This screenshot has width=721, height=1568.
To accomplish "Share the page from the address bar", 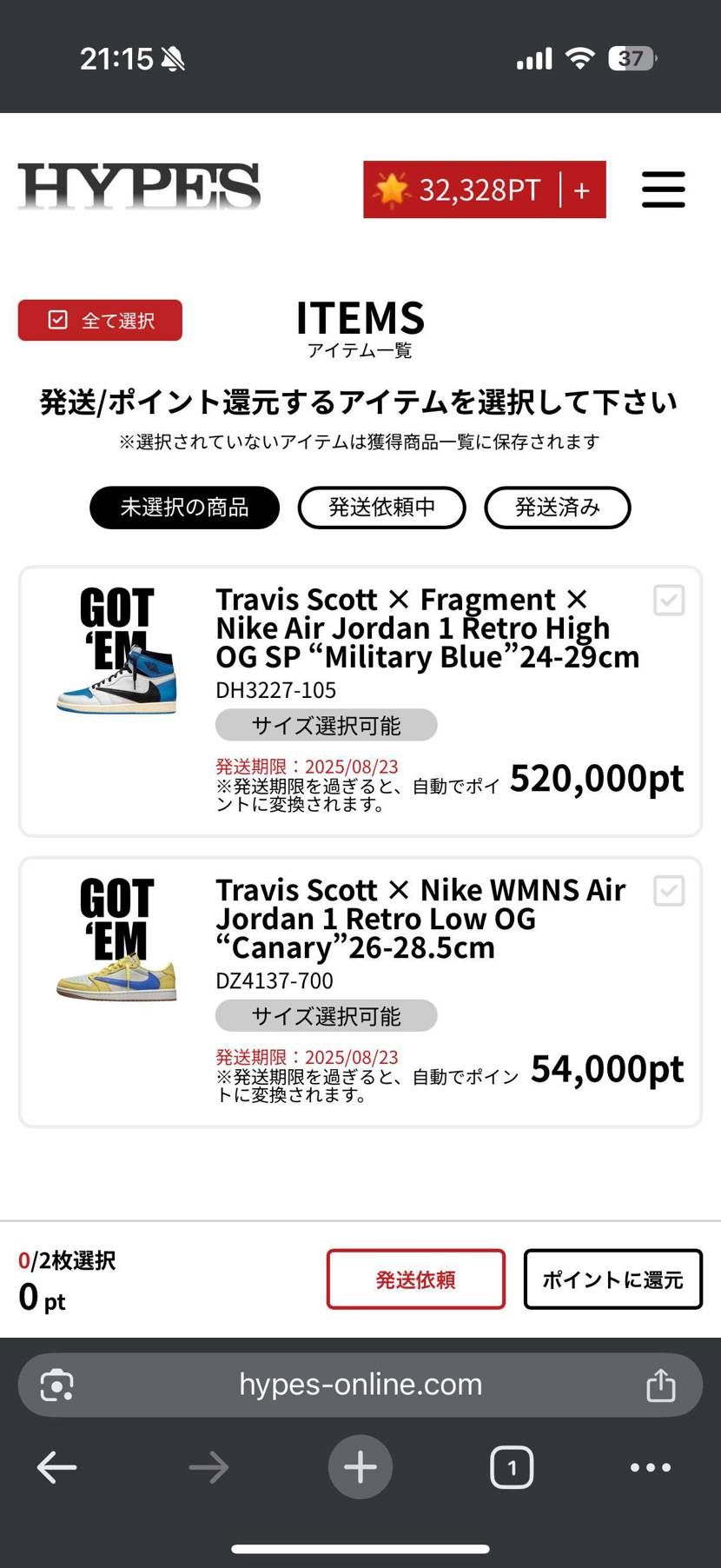I will 660,1385.
